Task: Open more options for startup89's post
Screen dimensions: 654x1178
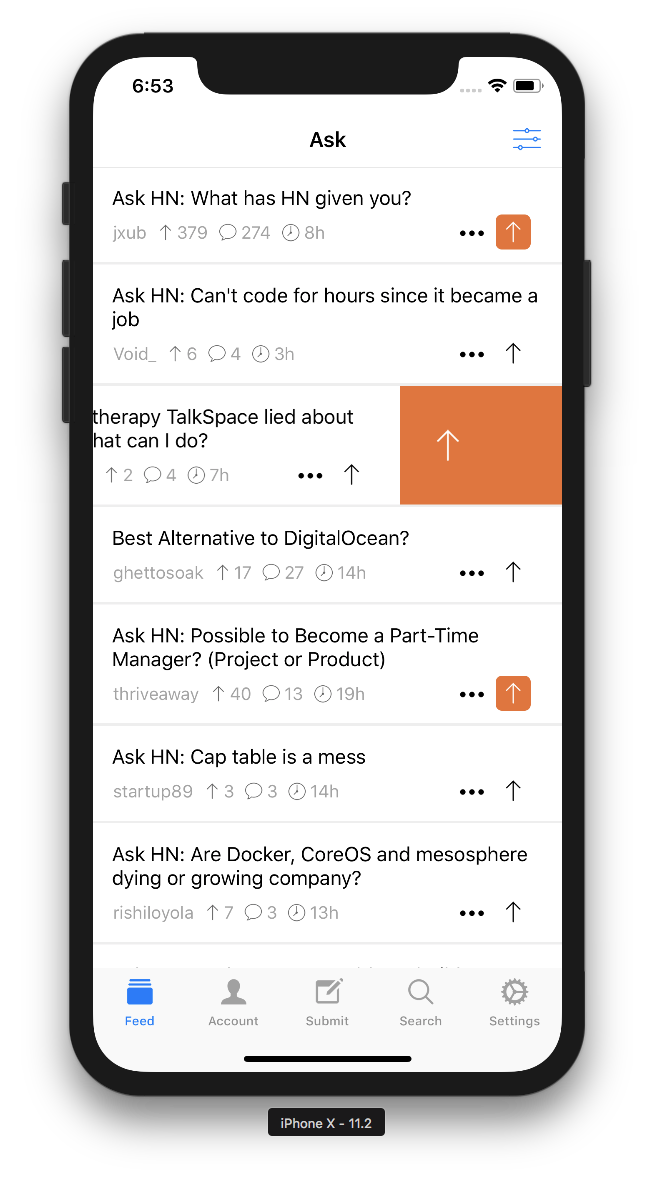Action: [x=471, y=792]
